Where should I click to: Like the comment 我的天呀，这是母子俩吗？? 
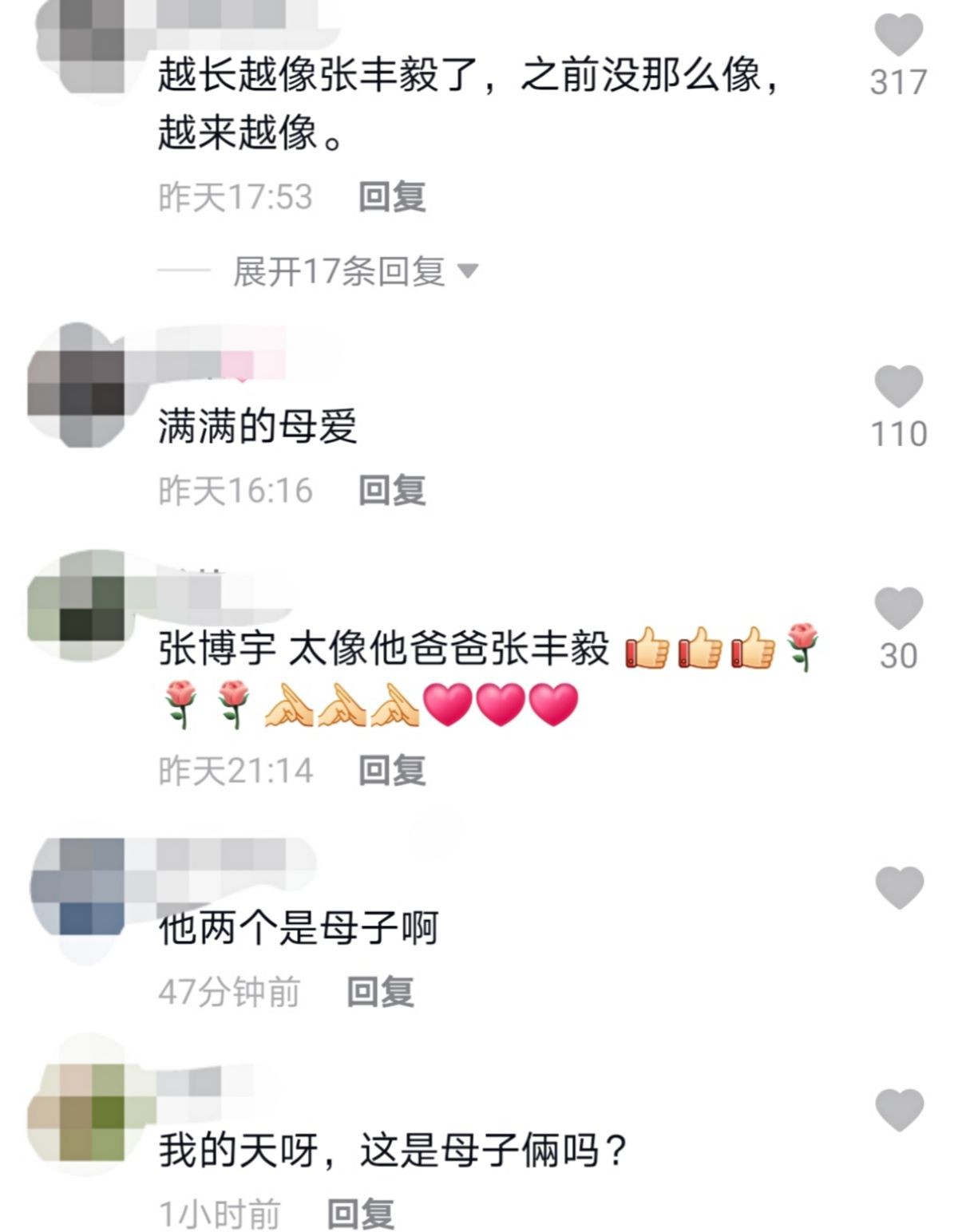pos(899,1109)
